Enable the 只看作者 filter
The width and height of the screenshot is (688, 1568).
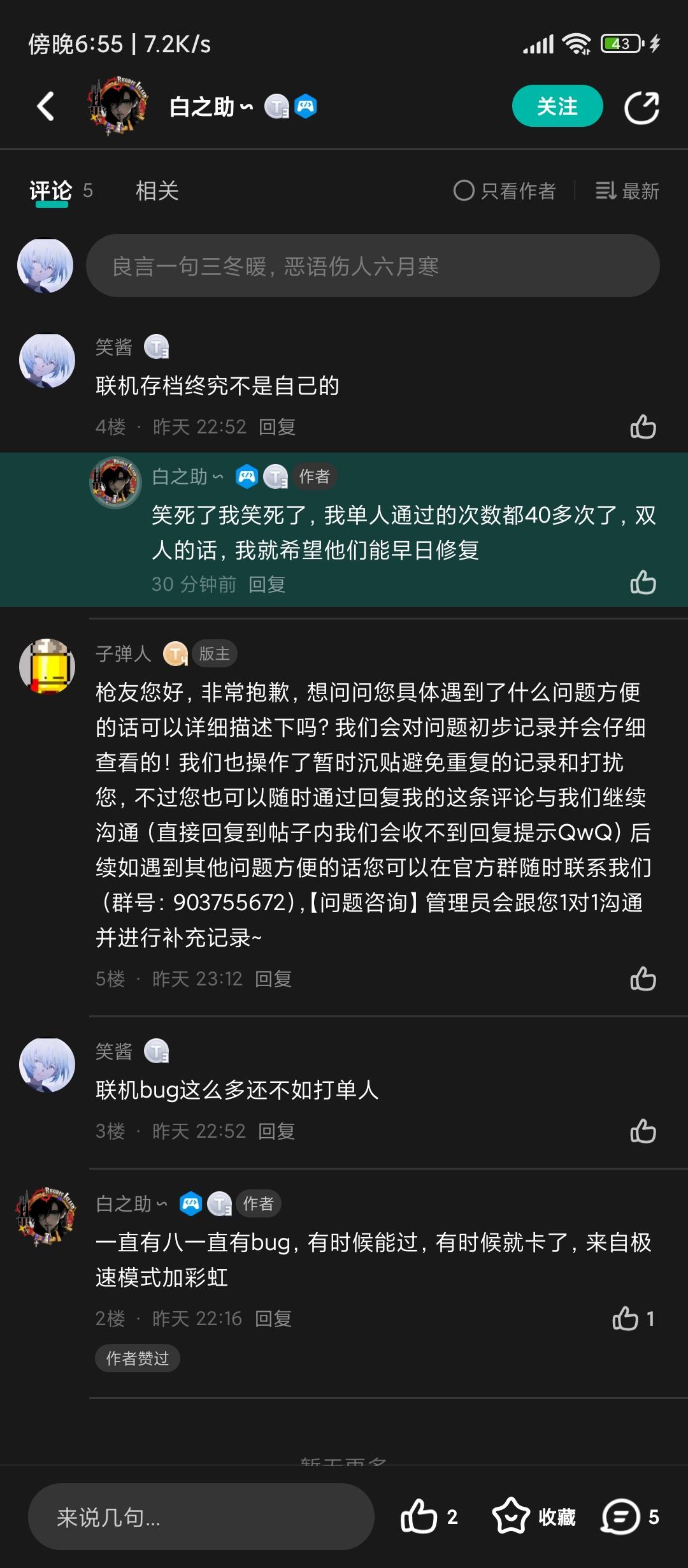505,191
